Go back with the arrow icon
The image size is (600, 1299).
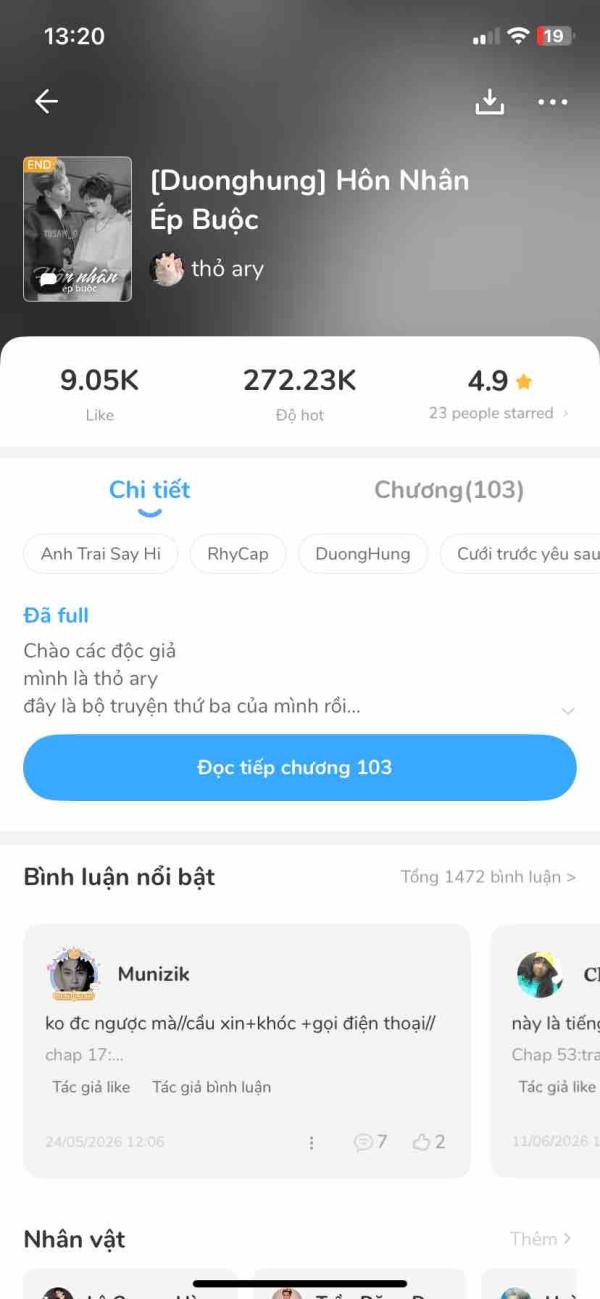point(46,101)
